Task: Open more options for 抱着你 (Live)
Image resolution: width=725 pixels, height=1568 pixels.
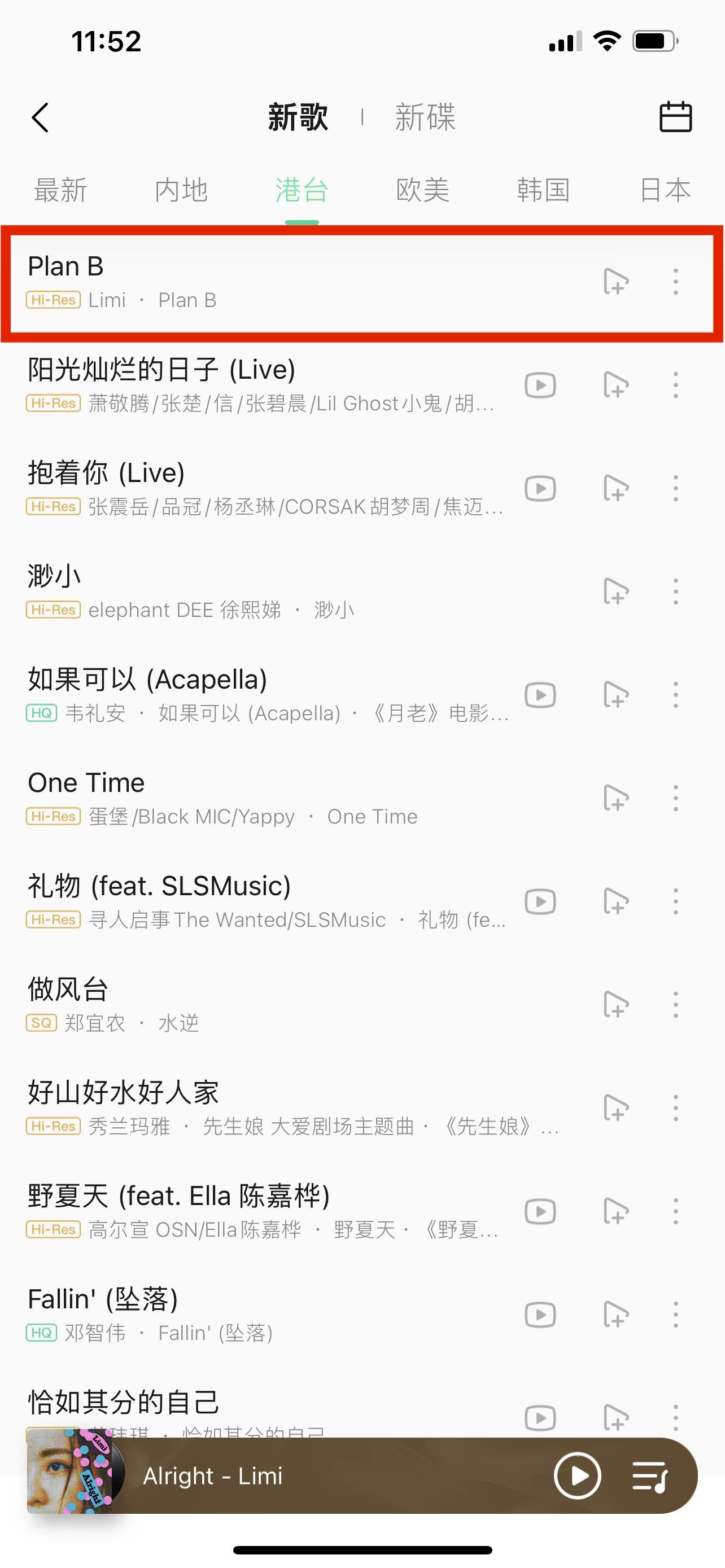Action: pyautogui.click(x=675, y=488)
